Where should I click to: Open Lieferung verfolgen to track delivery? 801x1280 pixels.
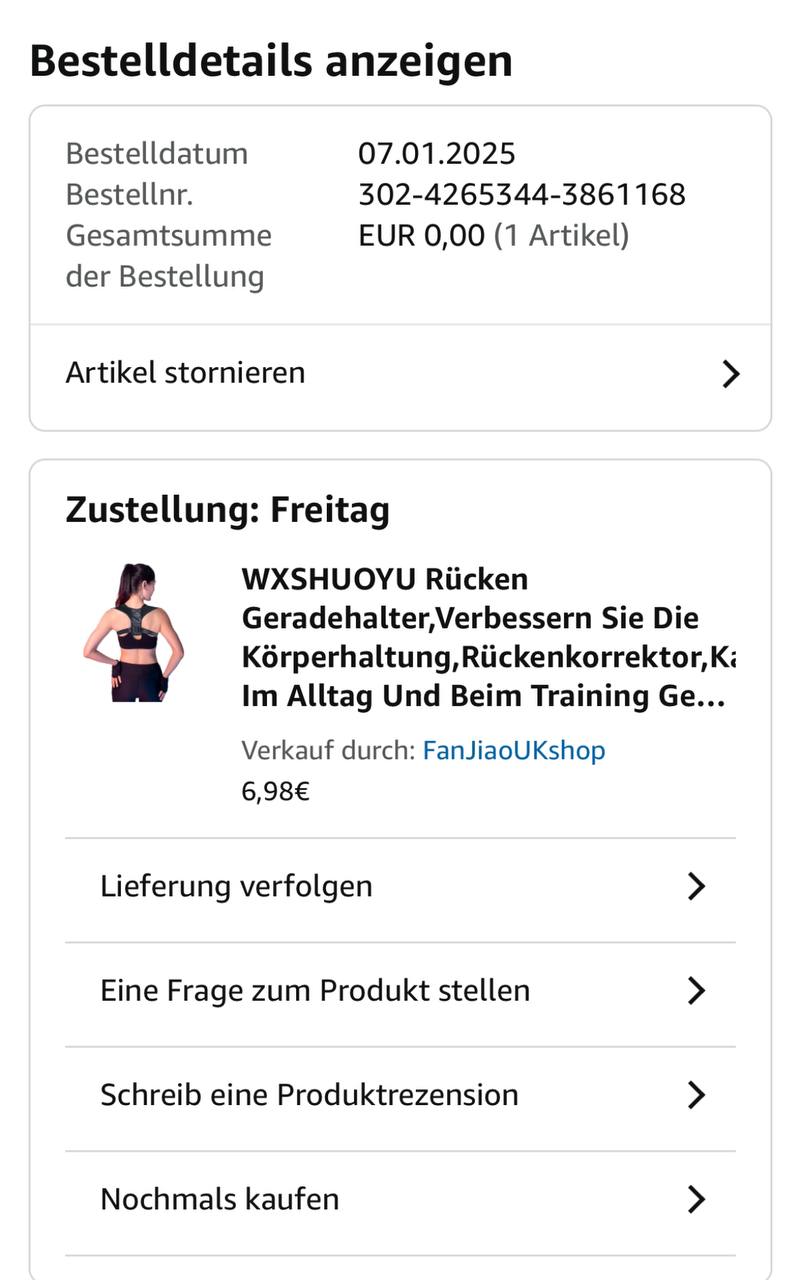(400, 887)
